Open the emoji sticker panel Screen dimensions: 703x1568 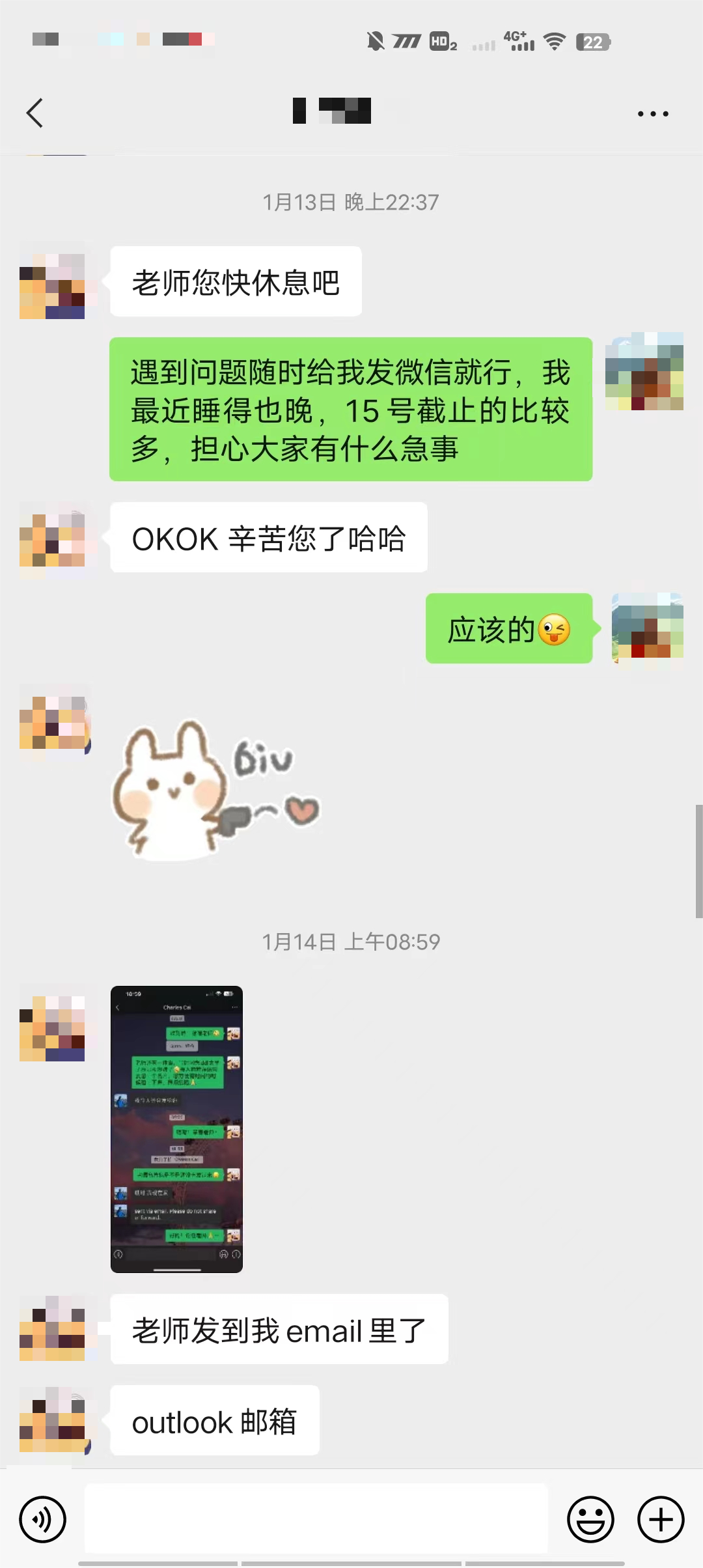590,1519
